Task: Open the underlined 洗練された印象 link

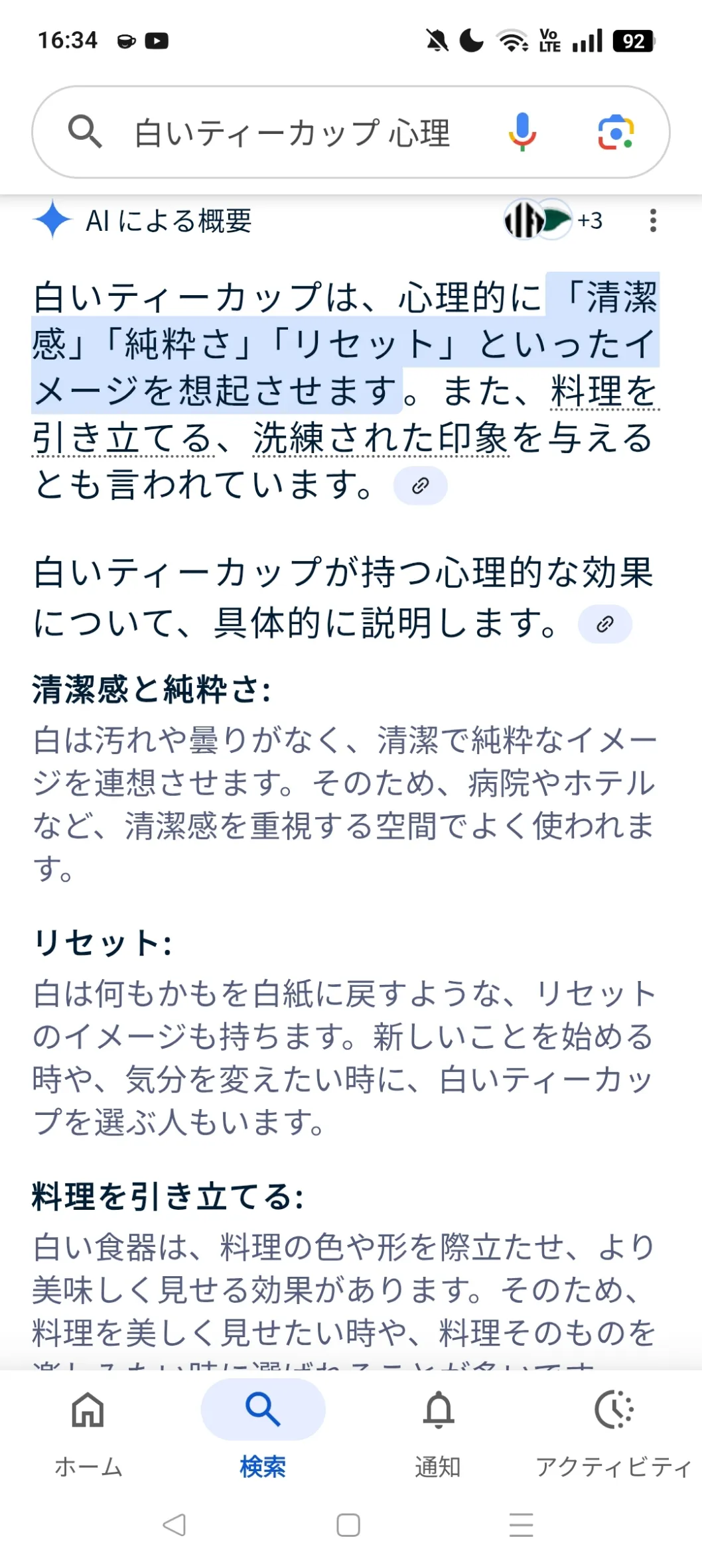Action: [x=382, y=438]
